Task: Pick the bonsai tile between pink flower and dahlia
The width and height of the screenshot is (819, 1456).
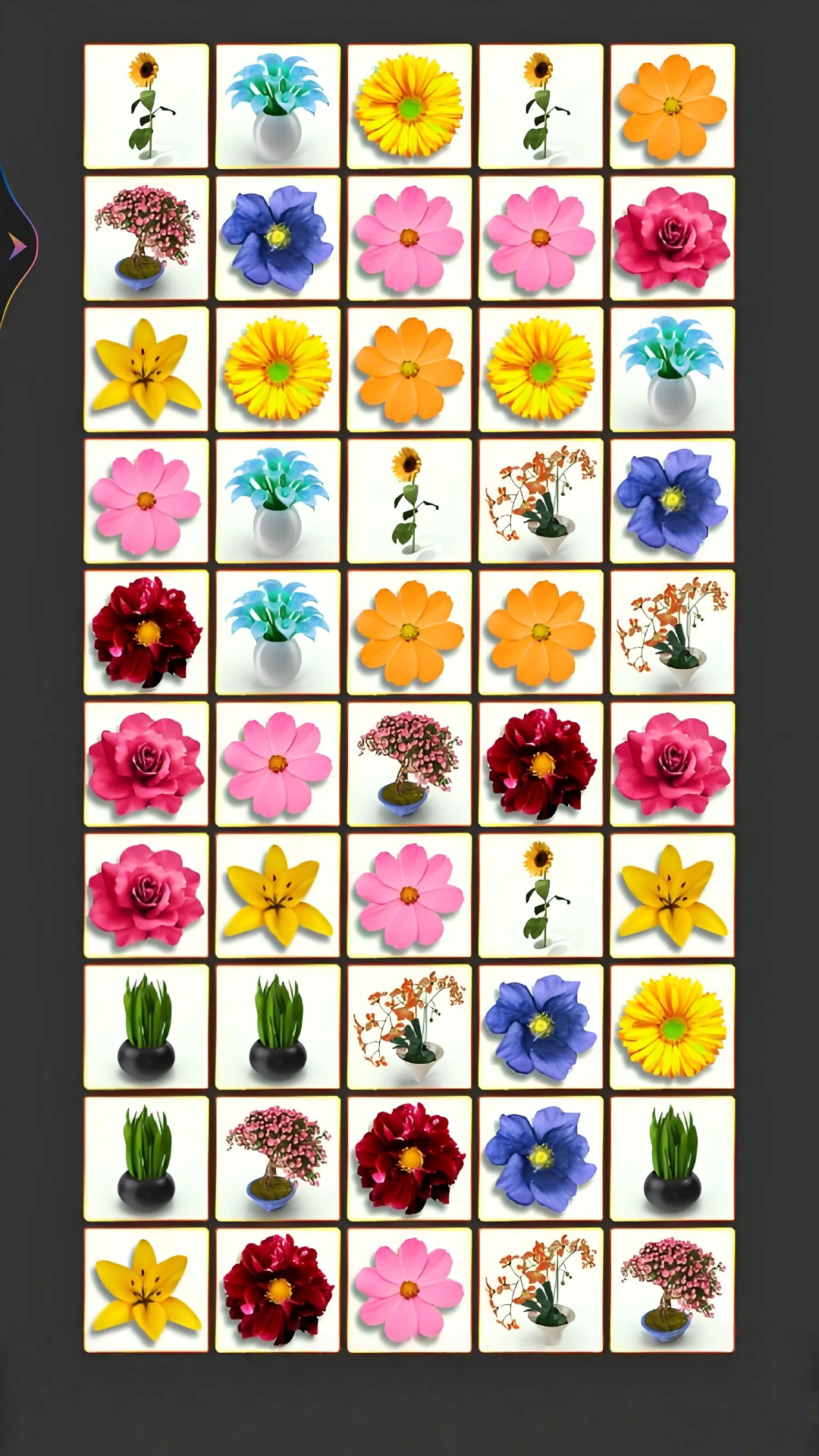Action: click(409, 764)
